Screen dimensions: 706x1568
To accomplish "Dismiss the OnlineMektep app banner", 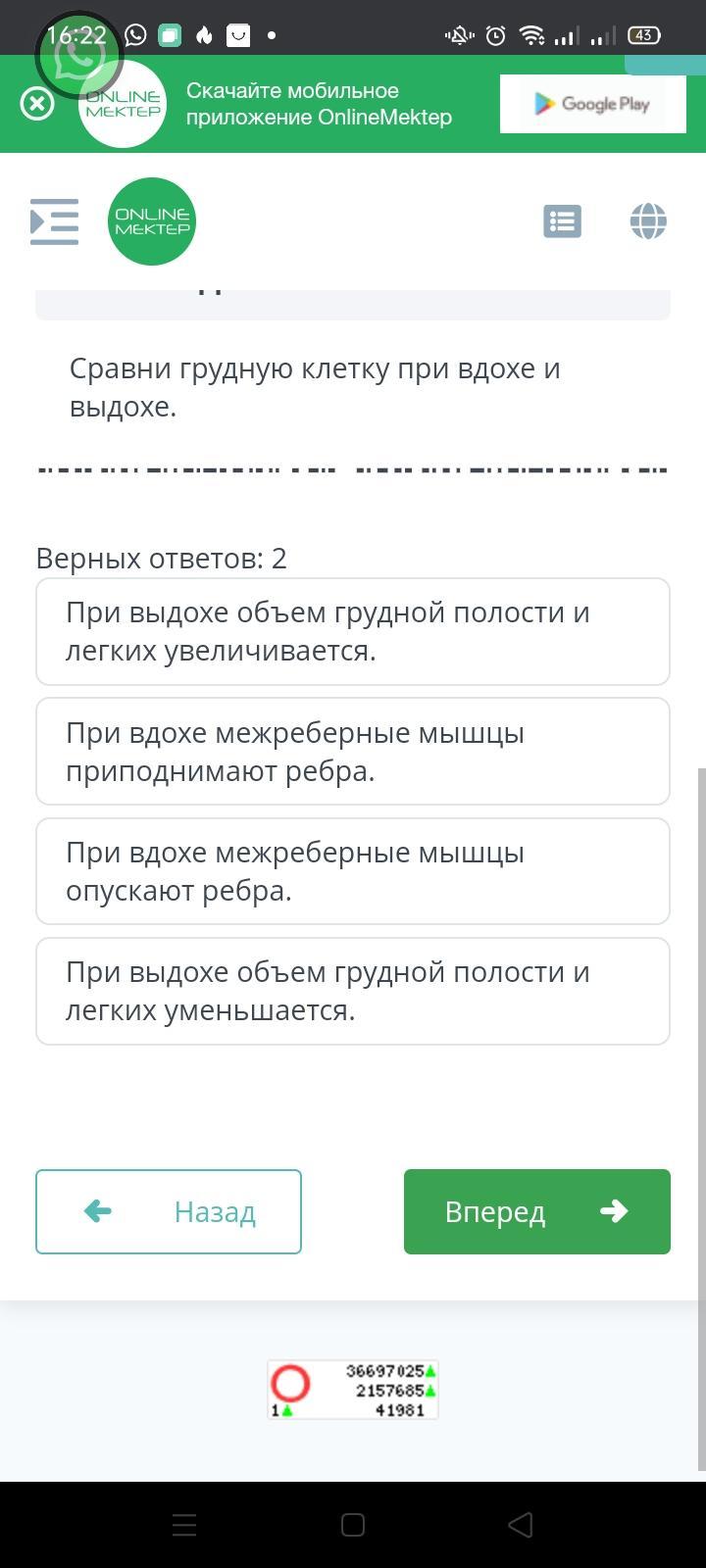I will 37,103.
